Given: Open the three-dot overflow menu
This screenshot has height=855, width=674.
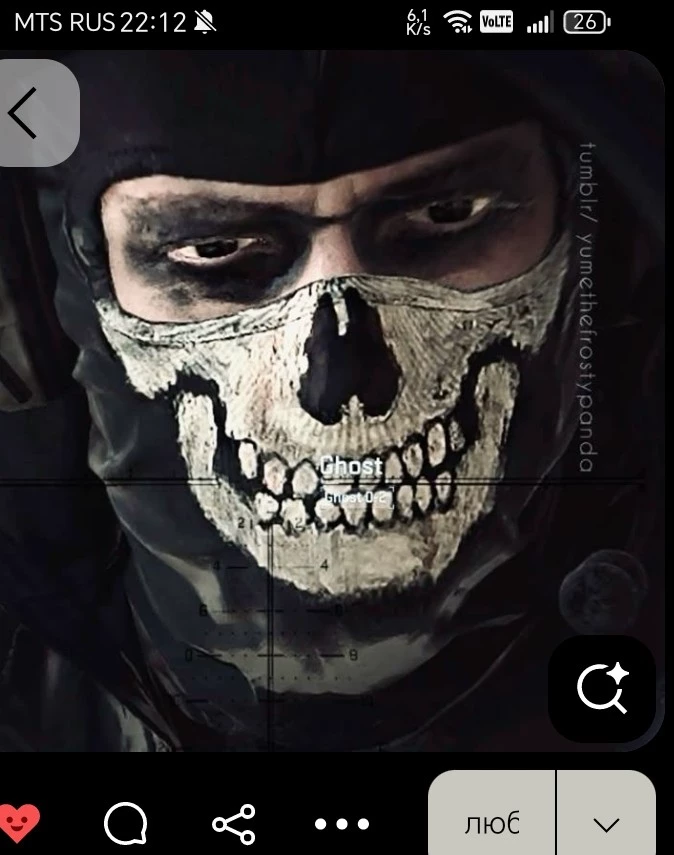Looking at the screenshot, I should pyautogui.click(x=342, y=824).
